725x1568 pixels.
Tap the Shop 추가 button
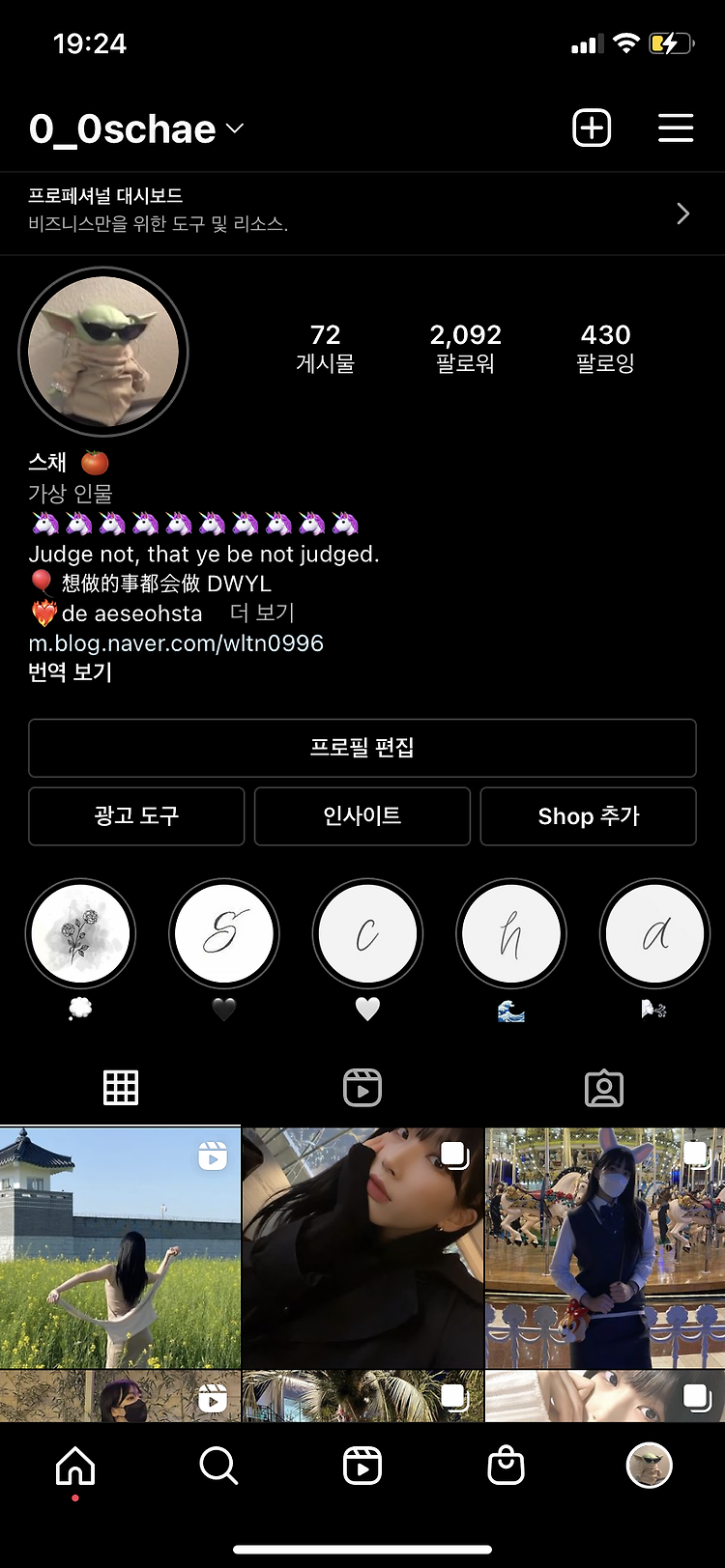click(x=588, y=816)
